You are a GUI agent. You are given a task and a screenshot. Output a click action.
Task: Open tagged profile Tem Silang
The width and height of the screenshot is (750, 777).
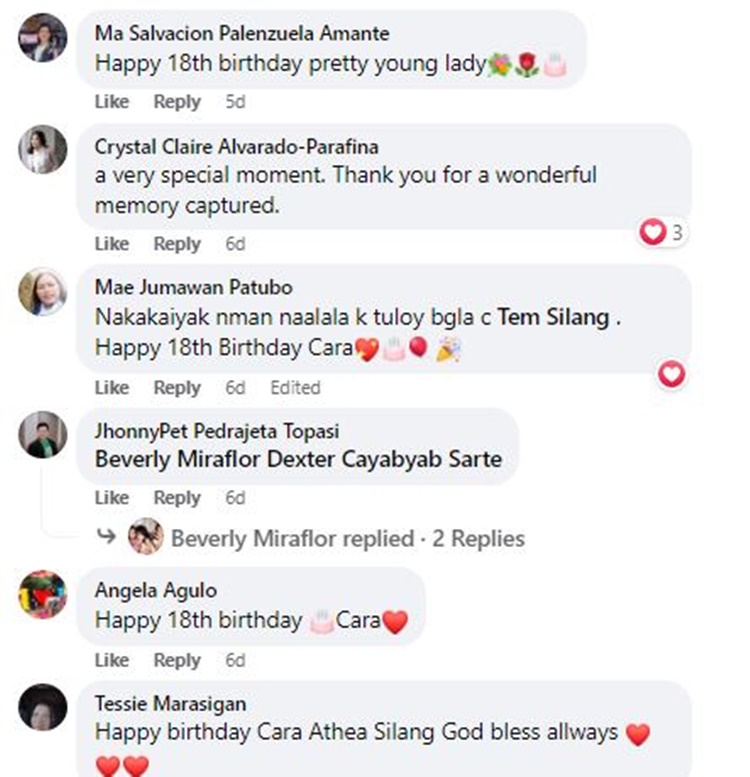pos(553,317)
